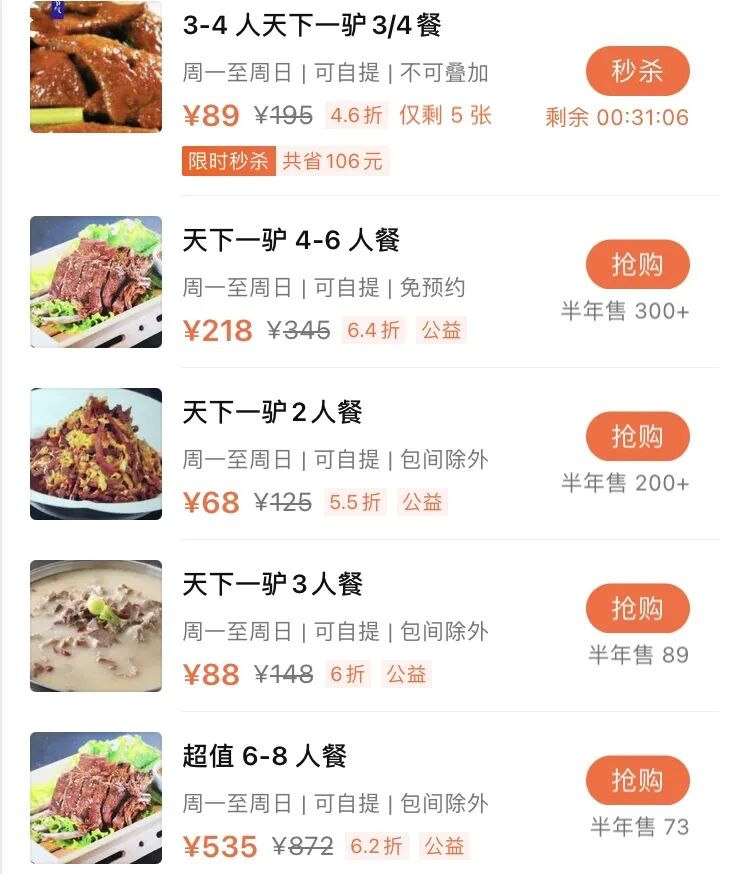Tap 秒杀 for the 3-4 人天下一驴 deal

point(637,71)
